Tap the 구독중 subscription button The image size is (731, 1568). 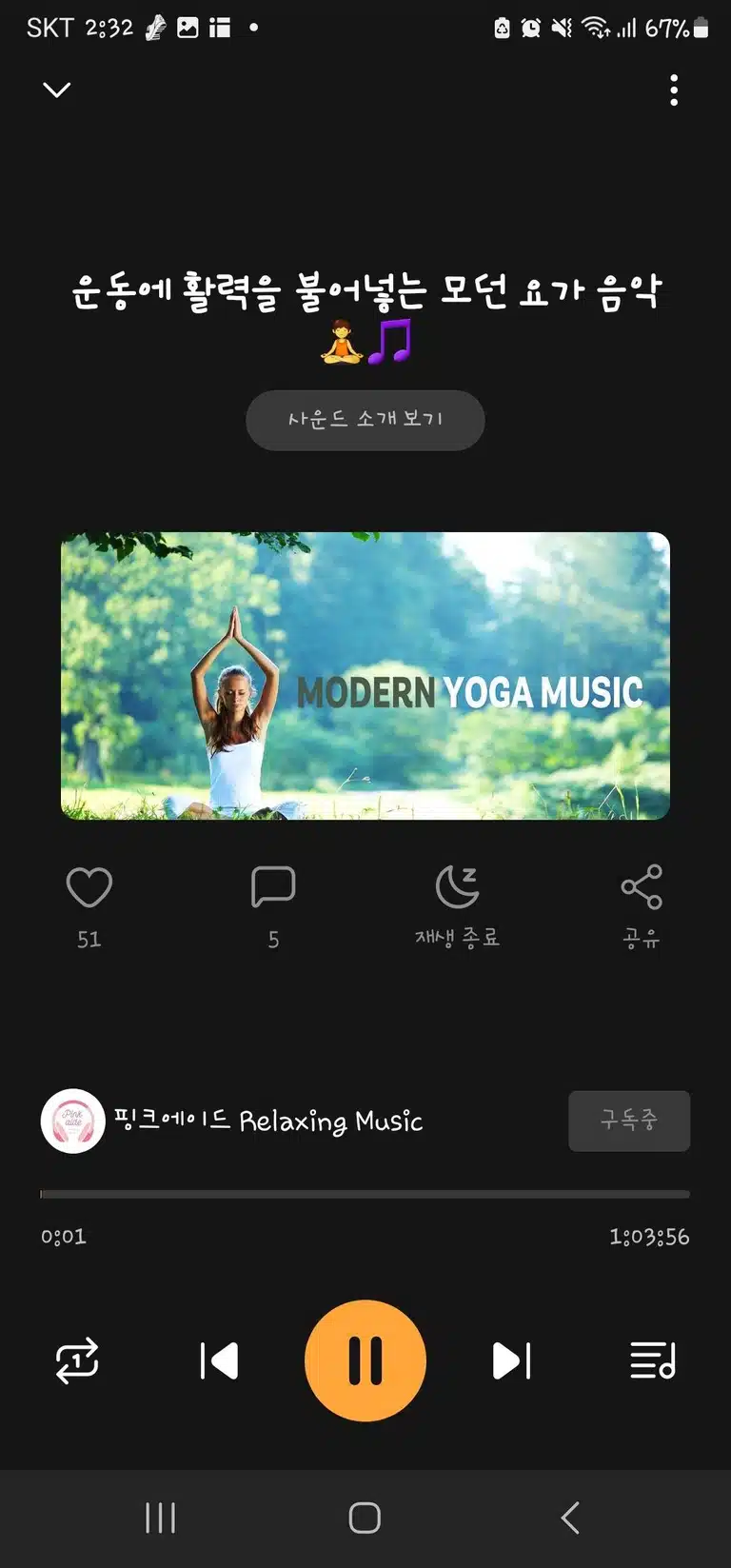[629, 1121]
